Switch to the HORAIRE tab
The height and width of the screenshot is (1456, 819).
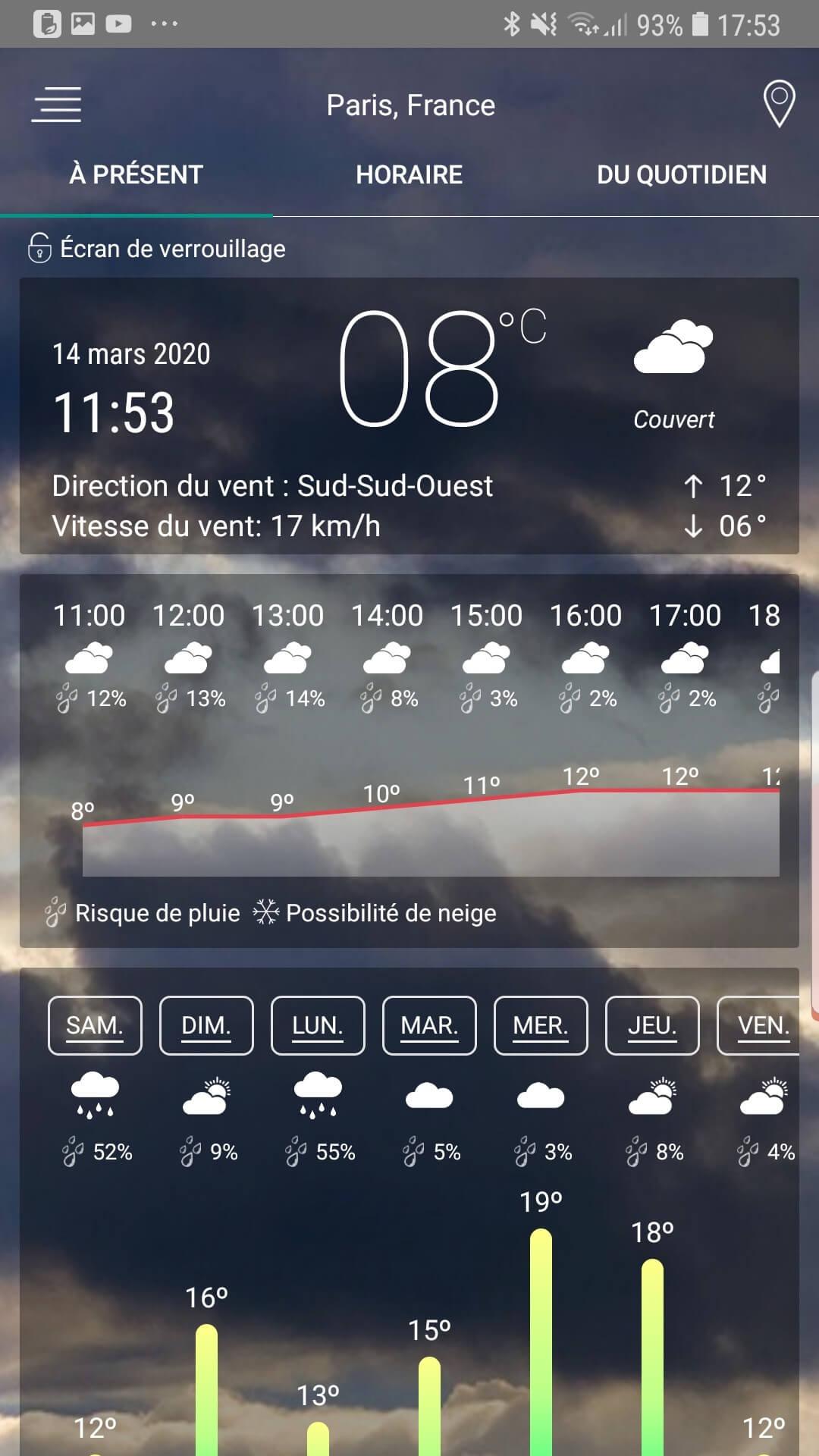point(409,175)
